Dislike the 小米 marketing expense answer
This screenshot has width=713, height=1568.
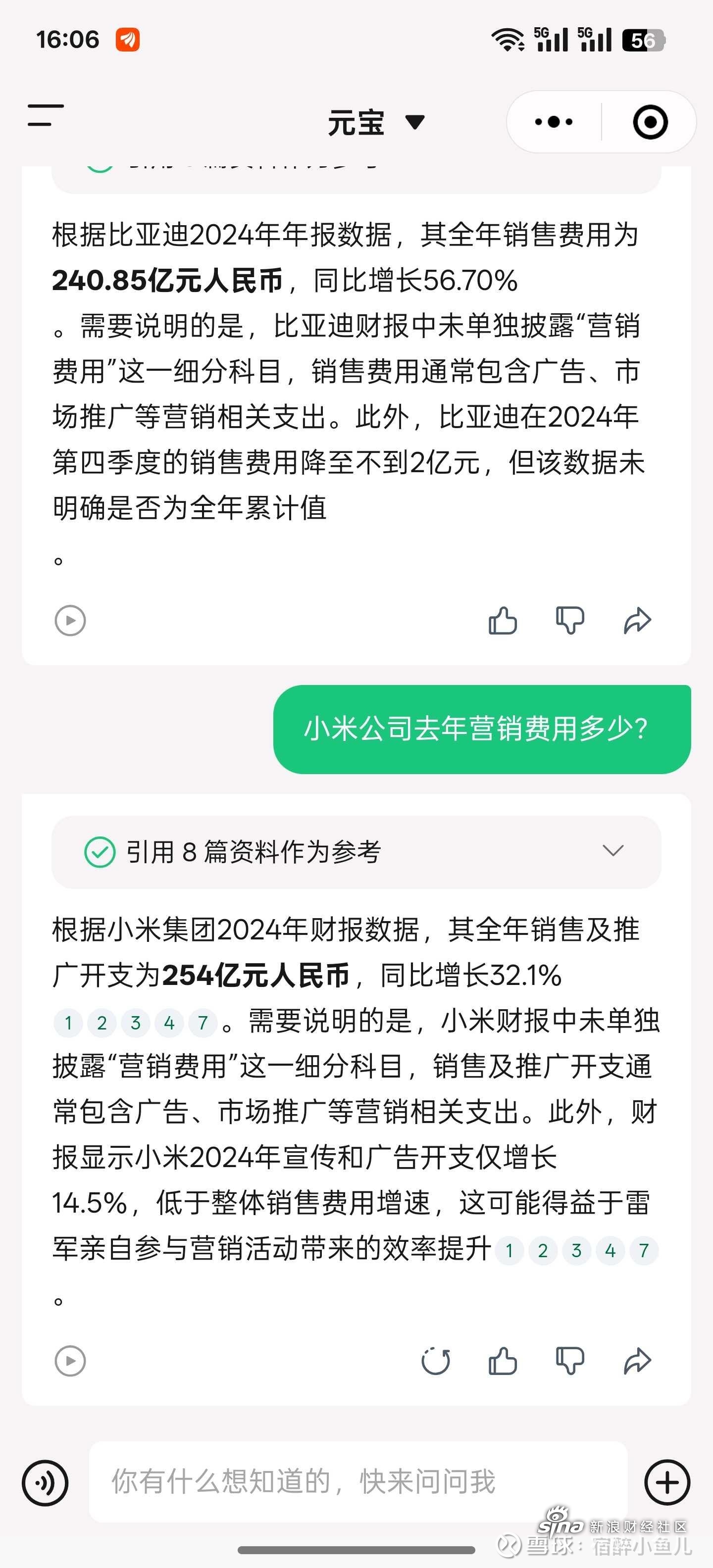(570, 1361)
